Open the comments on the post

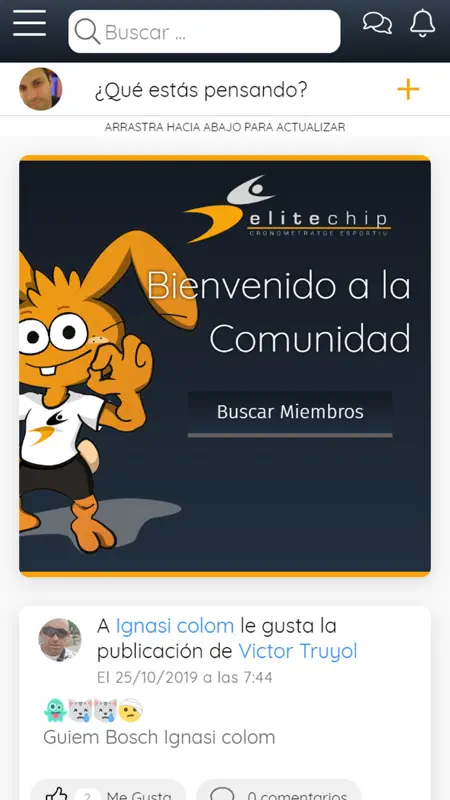pos(279,791)
